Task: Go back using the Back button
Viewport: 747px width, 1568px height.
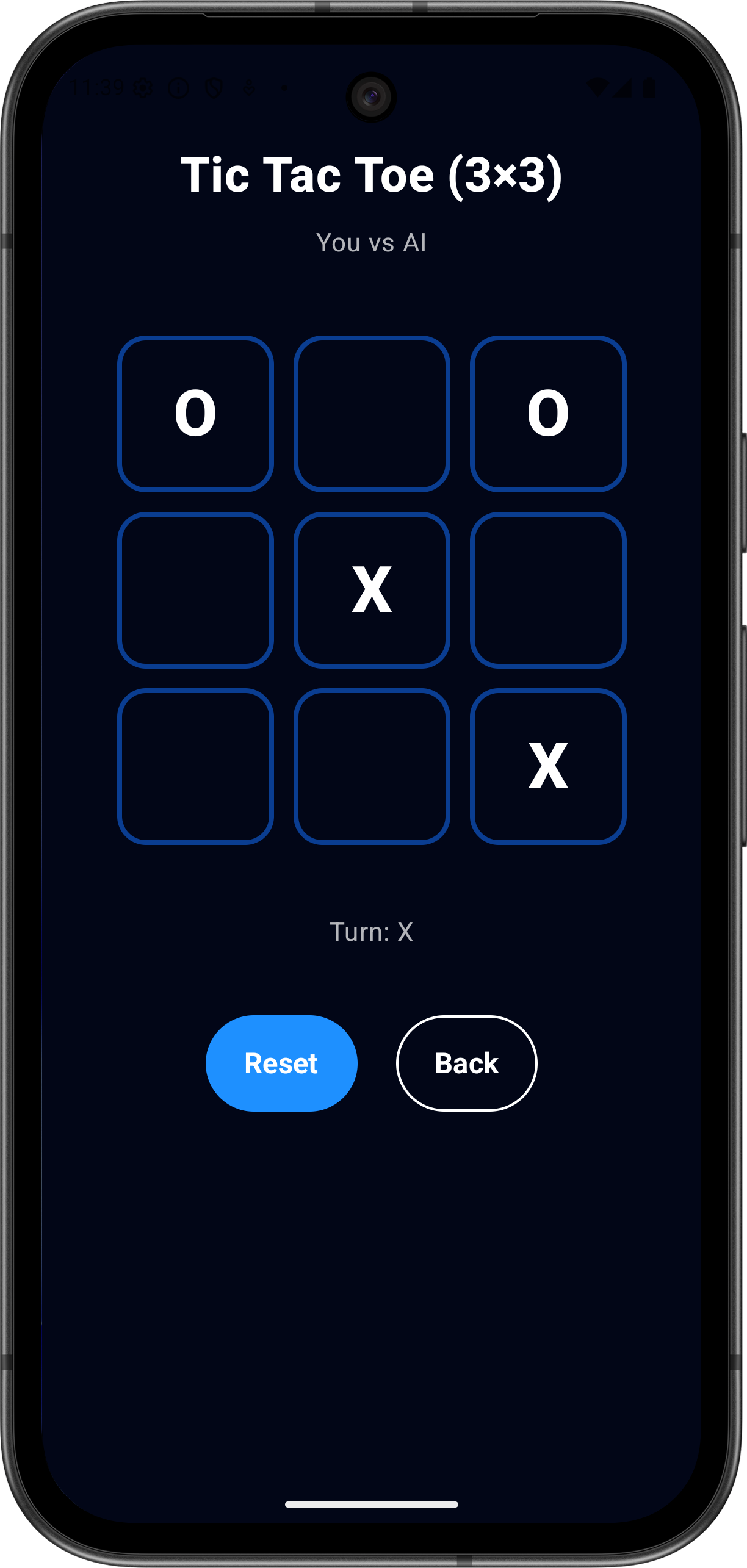Action: coord(467,1063)
